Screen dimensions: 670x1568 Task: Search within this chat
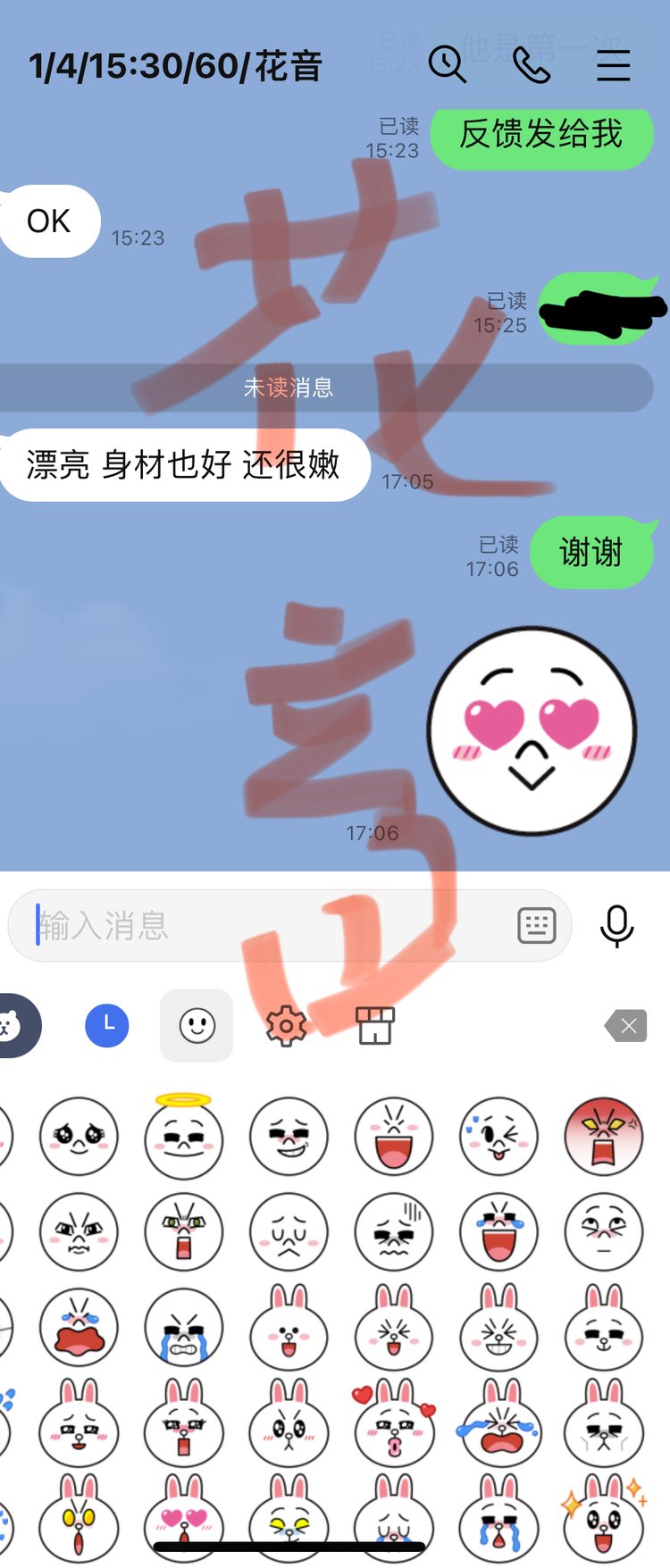pos(447,65)
